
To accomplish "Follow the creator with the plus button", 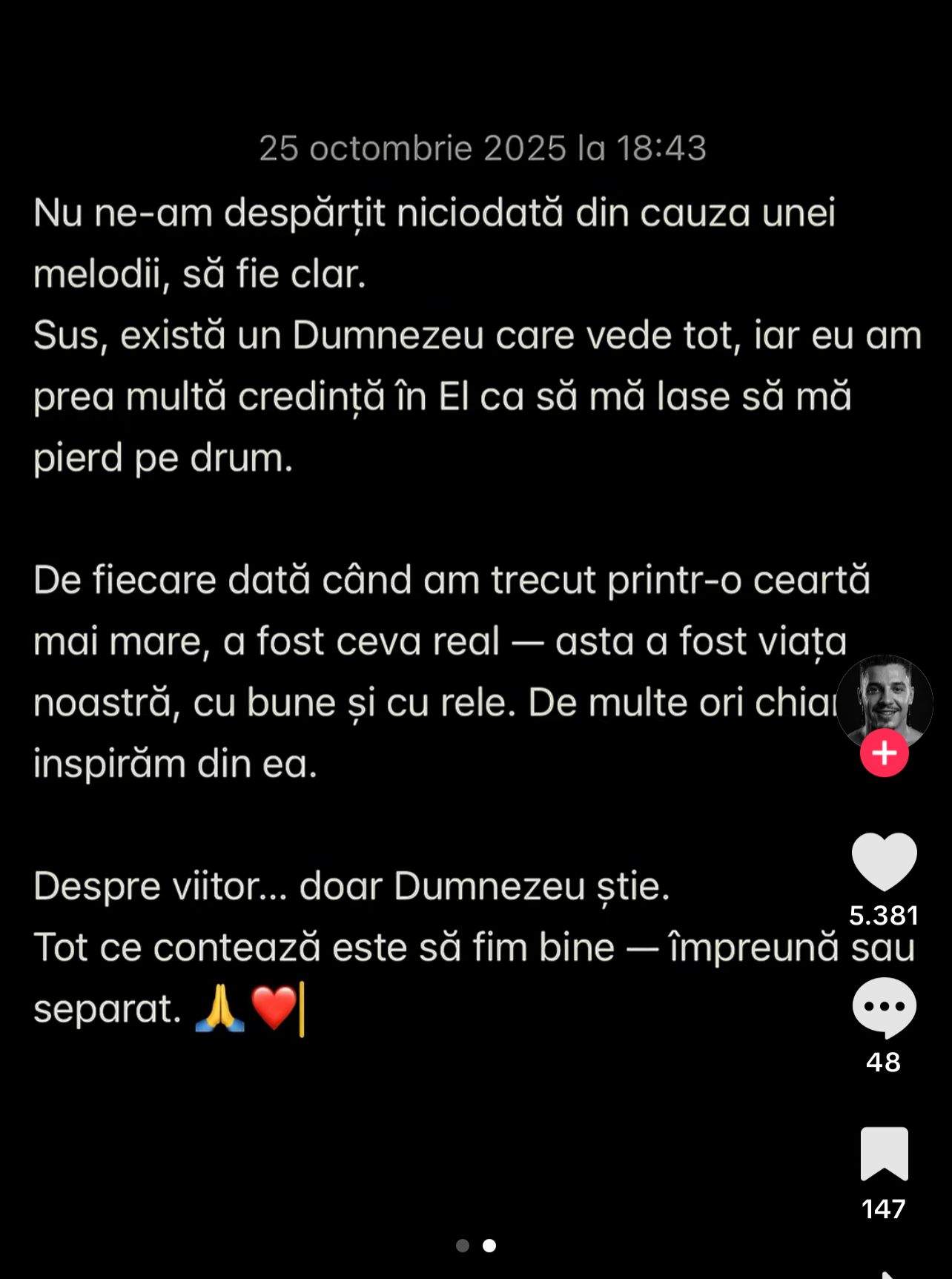I will tap(884, 753).
